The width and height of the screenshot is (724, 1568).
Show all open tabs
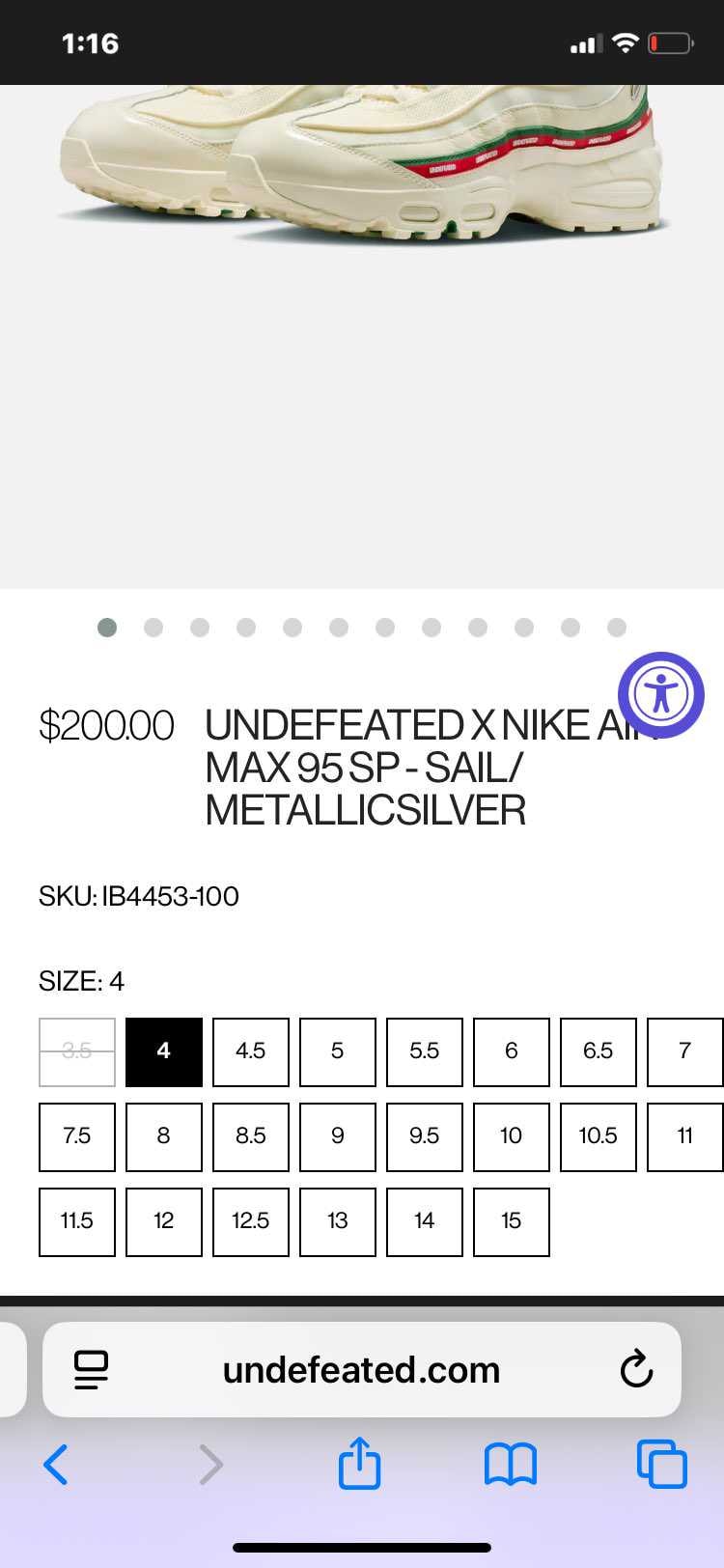point(661,1465)
